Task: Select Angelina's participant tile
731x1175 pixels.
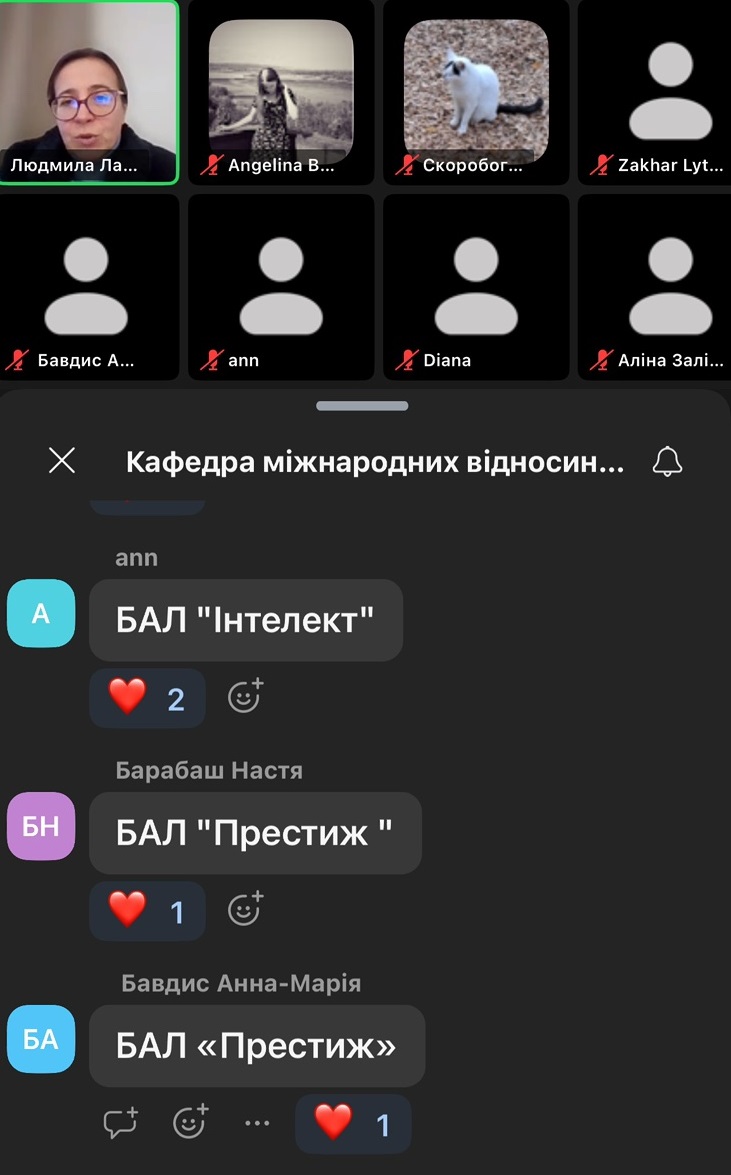Action: click(x=281, y=91)
